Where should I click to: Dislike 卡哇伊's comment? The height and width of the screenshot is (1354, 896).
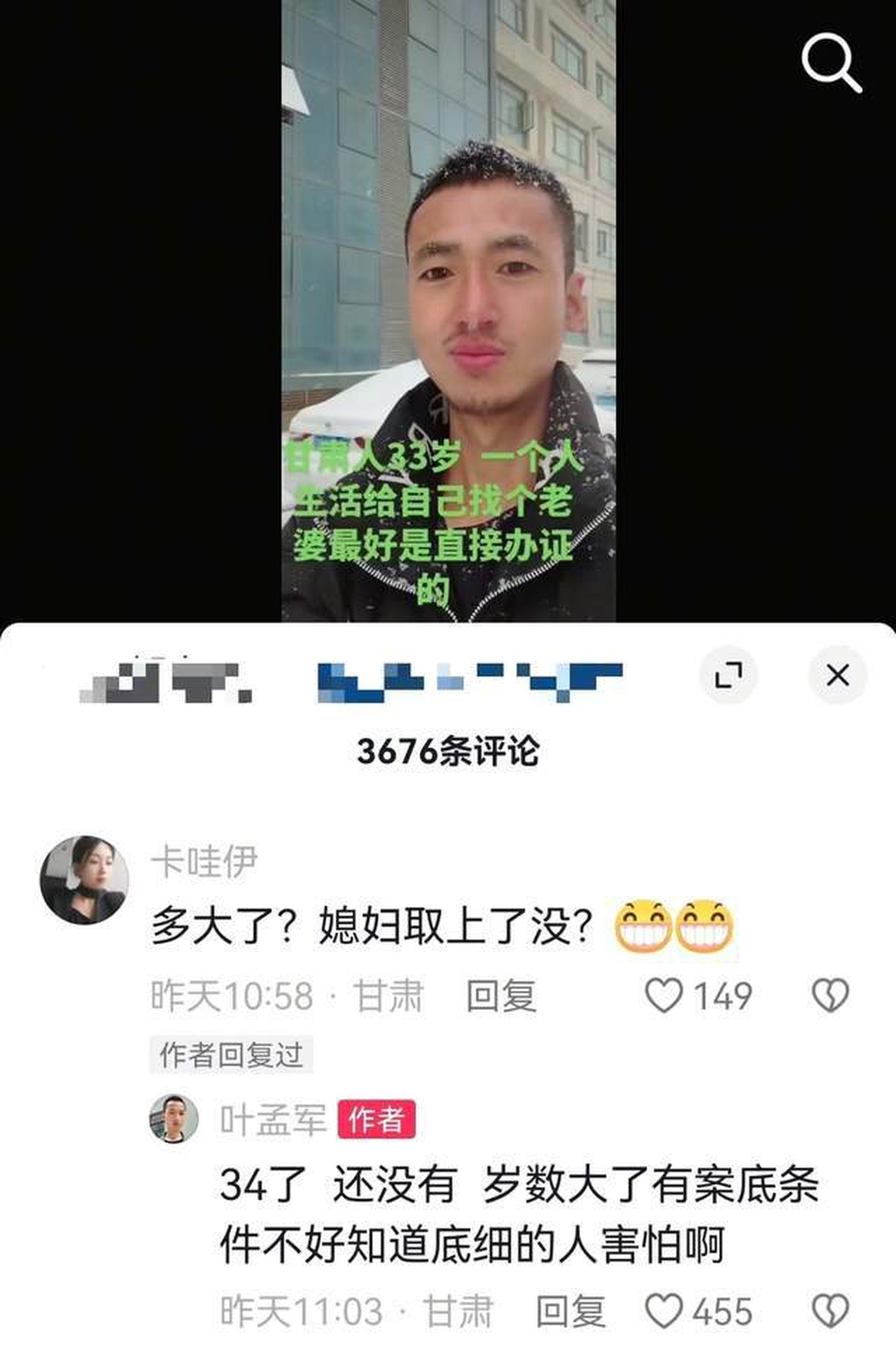pyautogui.click(x=830, y=996)
